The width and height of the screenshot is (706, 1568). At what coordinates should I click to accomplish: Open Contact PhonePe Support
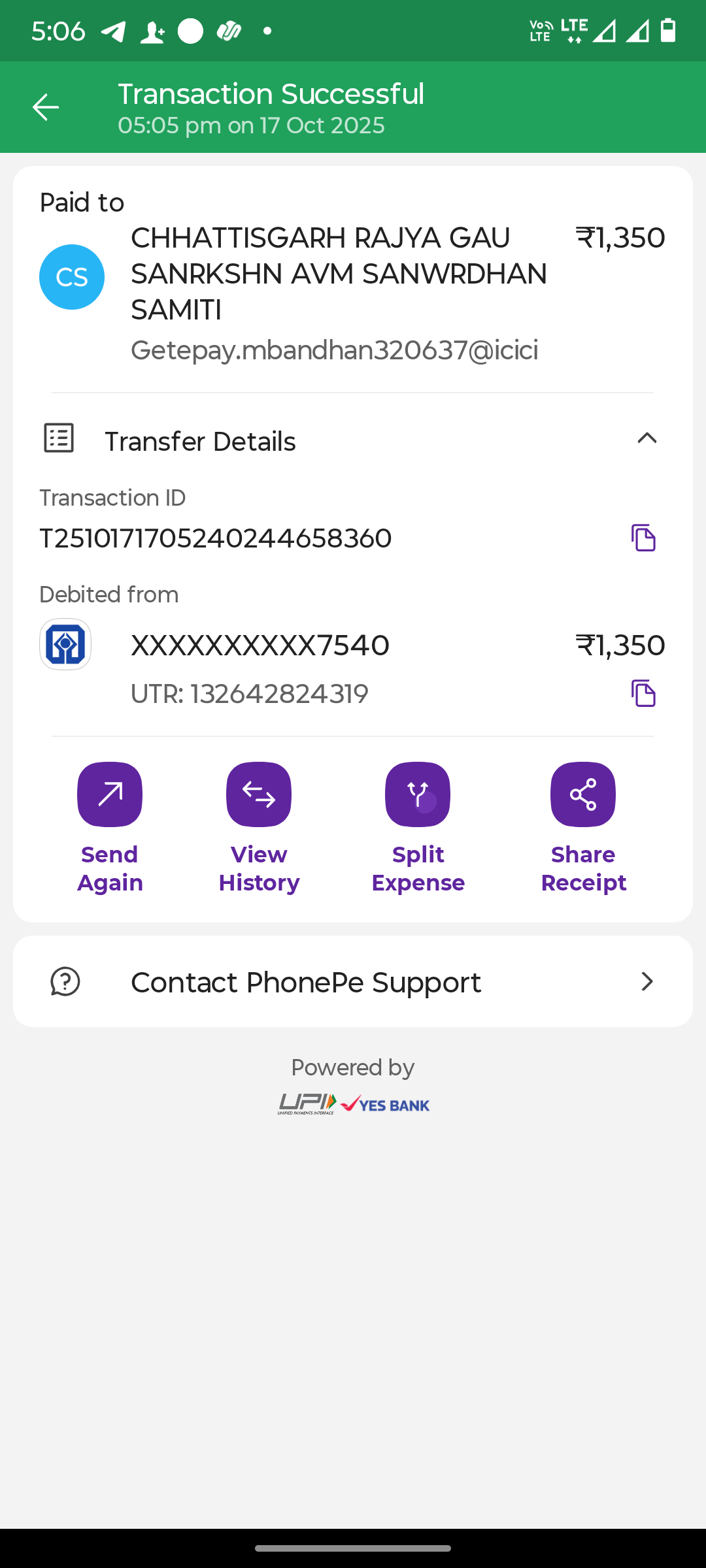353,981
